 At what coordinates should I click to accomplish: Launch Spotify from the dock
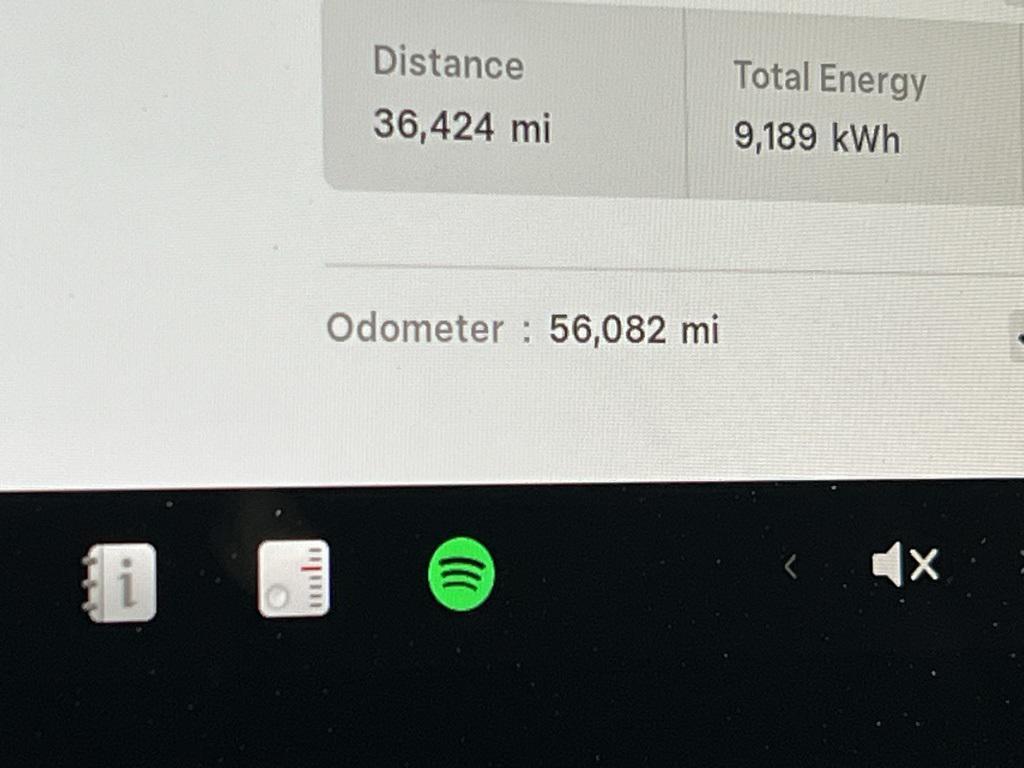[461, 573]
